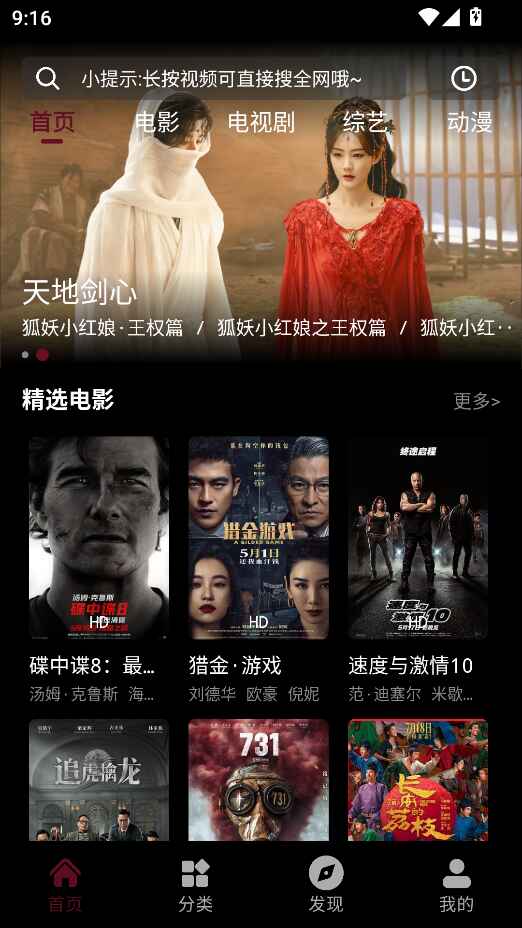This screenshot has width=522, height=928.
Task: Open watch history clock icon
Action: (463, 78)
